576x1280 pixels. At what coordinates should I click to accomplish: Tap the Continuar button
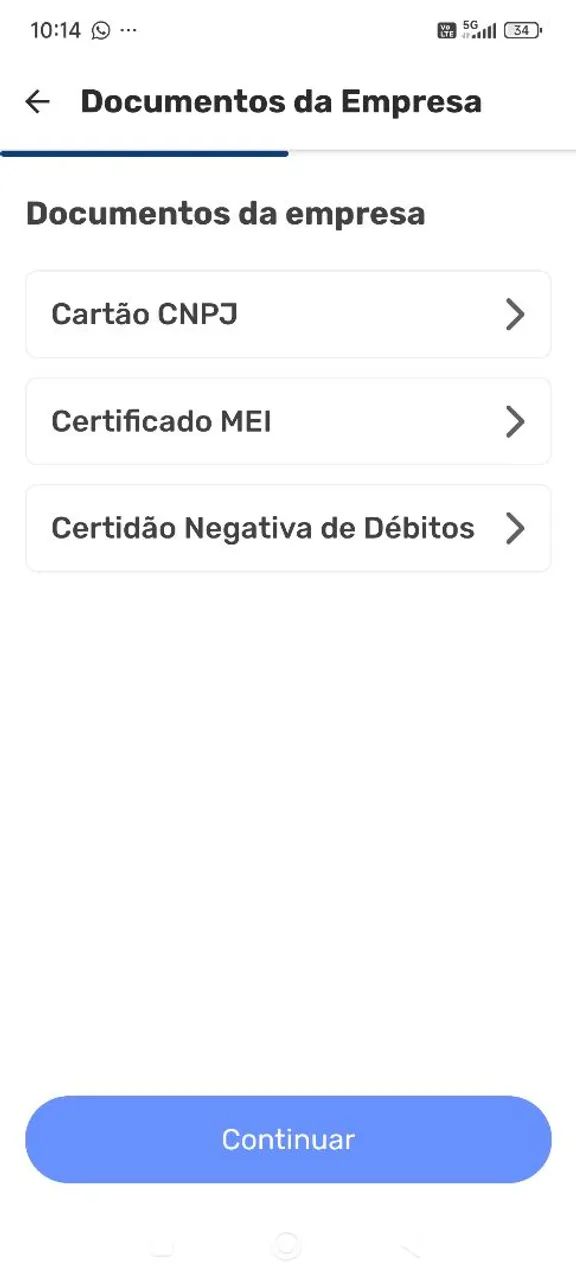click(x=288, y=1139)
